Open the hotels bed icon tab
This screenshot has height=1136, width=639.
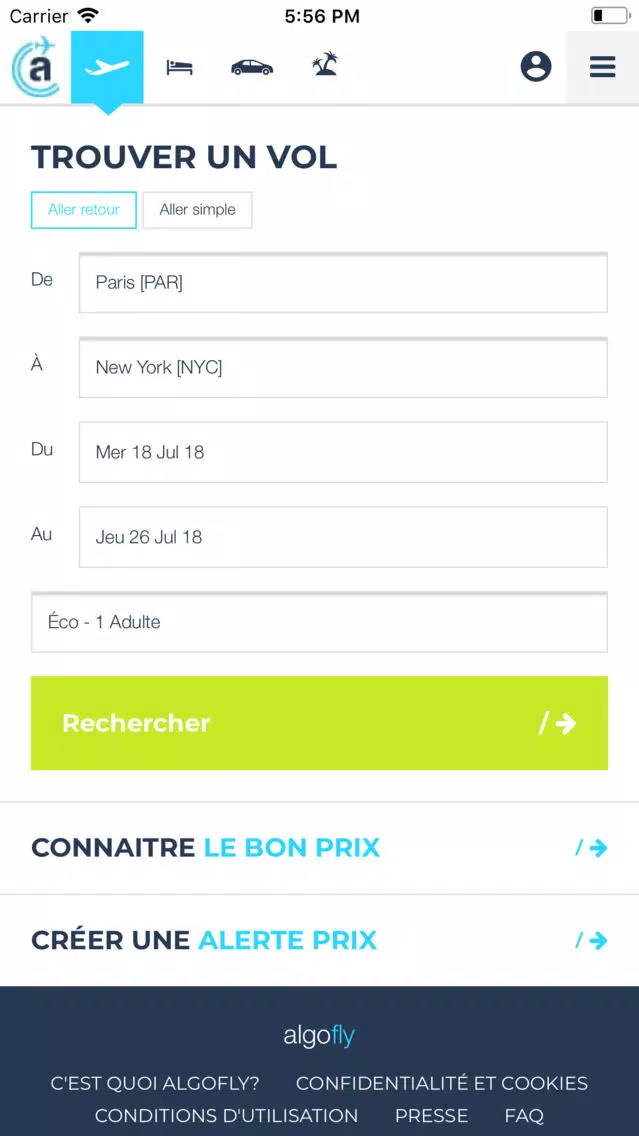tap(179, 67)
